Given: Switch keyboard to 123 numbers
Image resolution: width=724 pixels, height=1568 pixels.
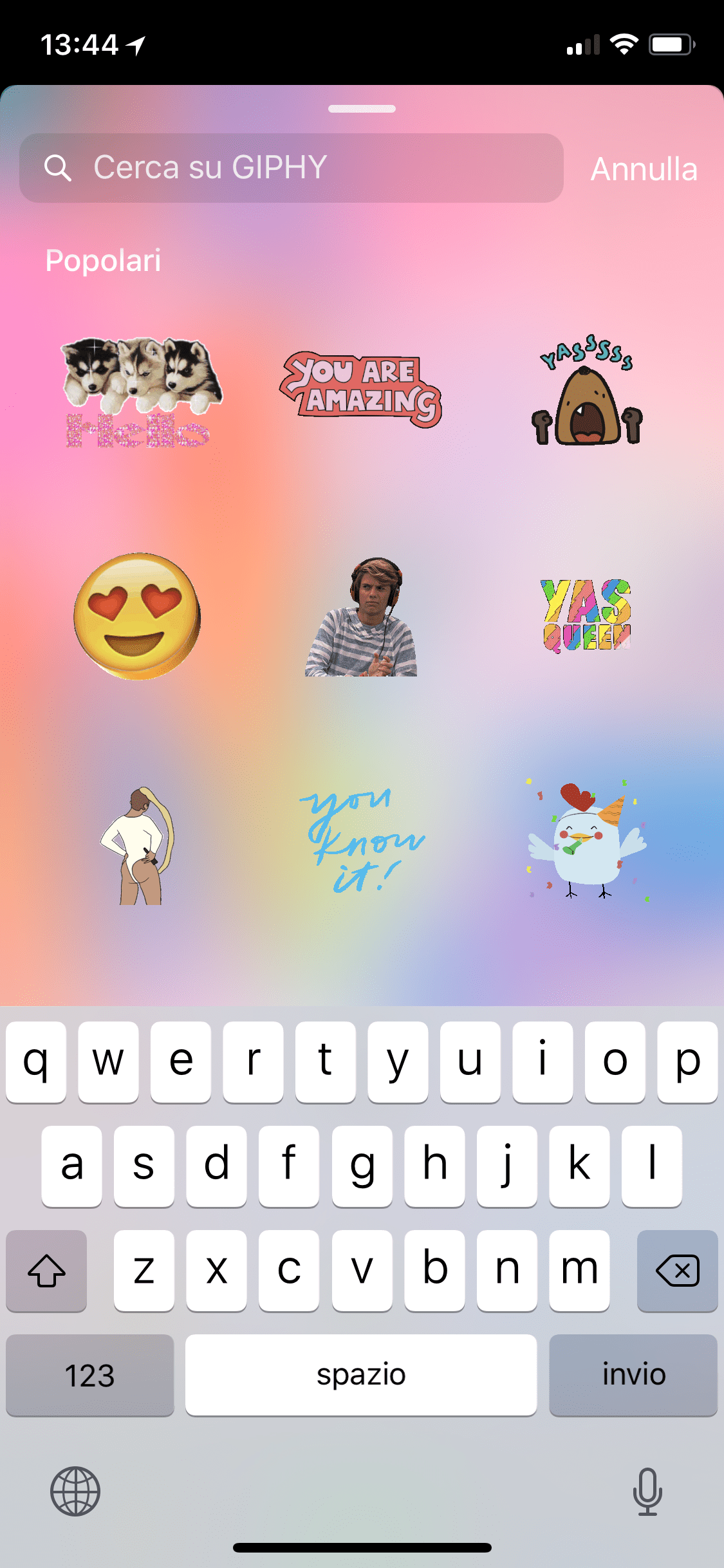Looking at the screenshot, I should pos(90,1375).
